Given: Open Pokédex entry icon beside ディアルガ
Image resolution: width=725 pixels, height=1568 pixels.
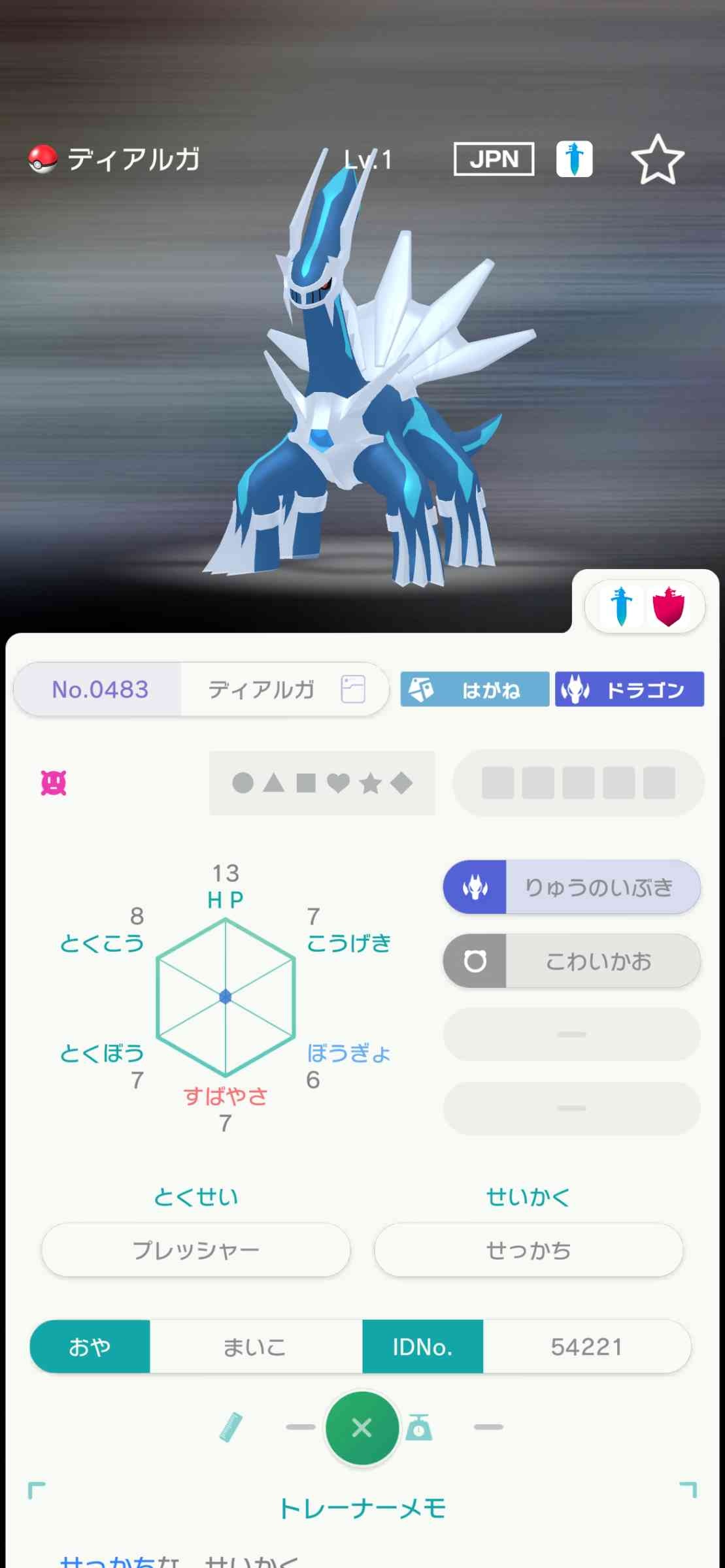Looking at the screenshot, I should pyautogui.click(x=353, y=689).
